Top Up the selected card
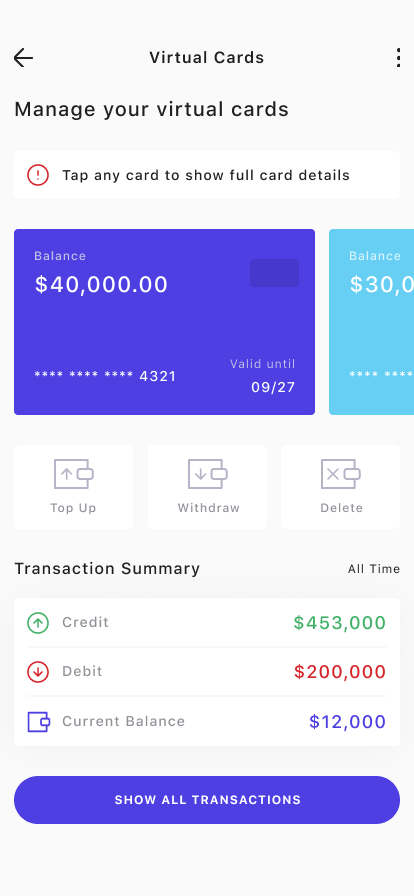The image size is (414, 896). (x=73, y=487)
